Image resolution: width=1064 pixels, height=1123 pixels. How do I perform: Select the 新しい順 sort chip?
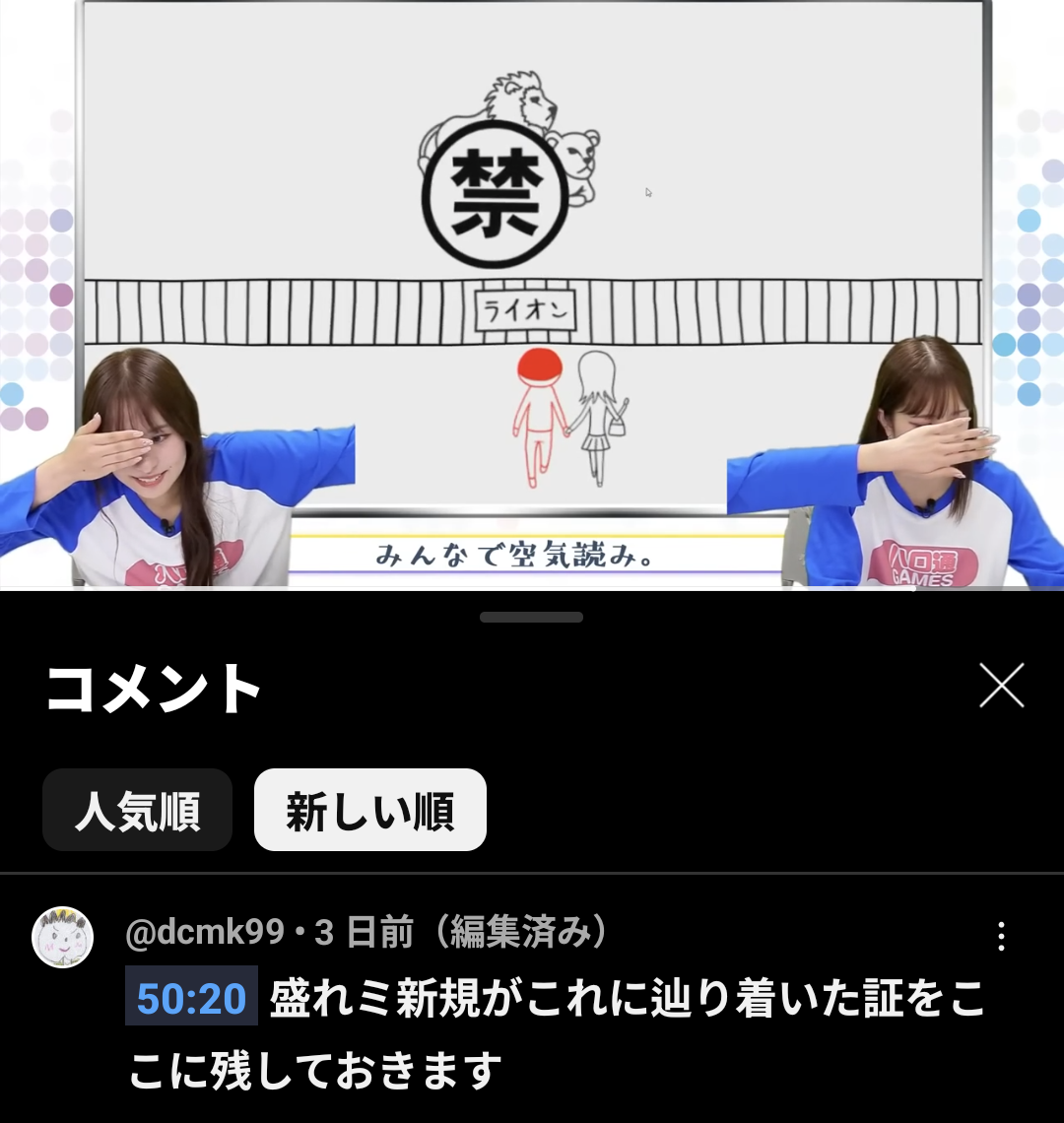point(369,811)
